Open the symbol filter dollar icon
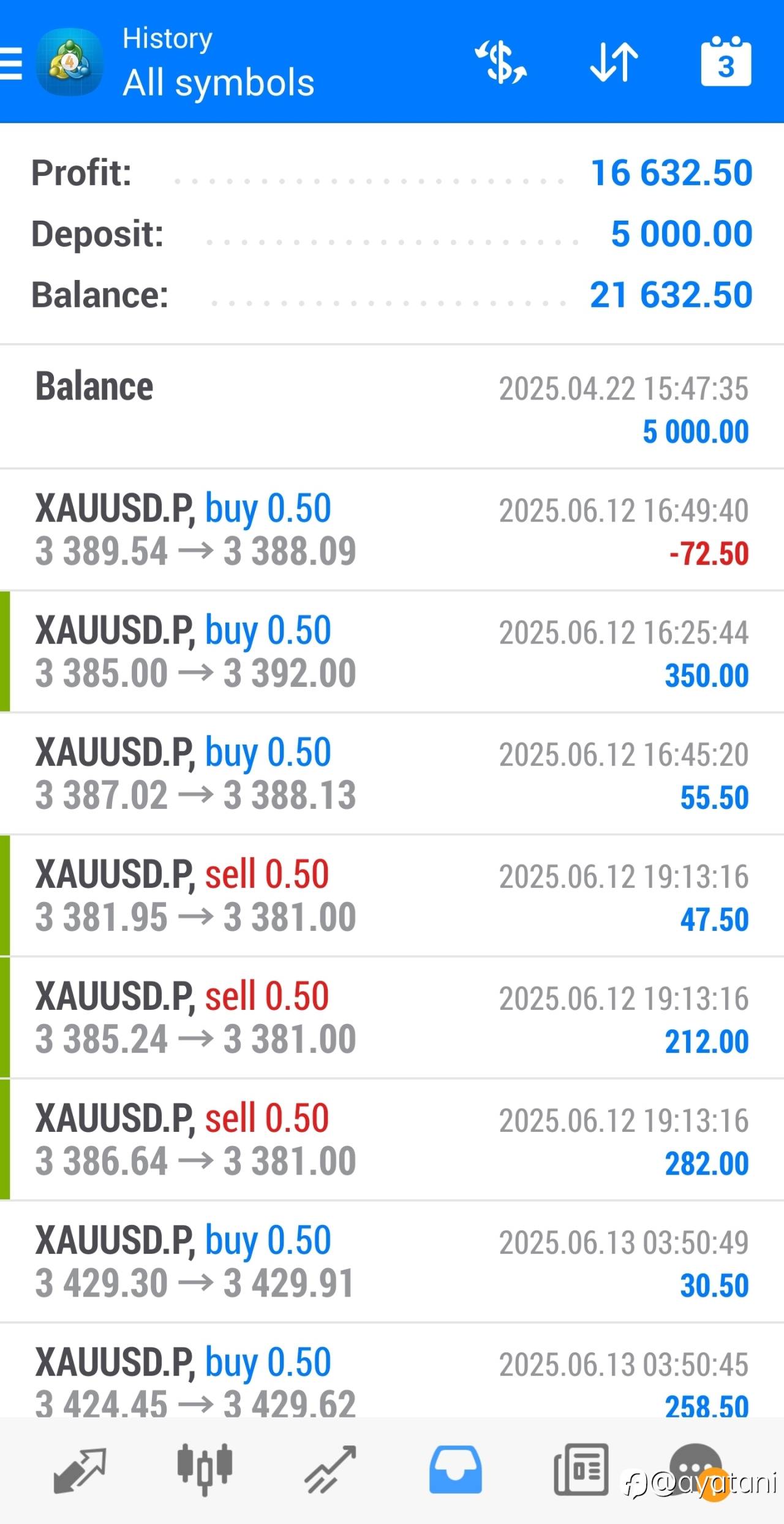The width and height of the screenshot is (784, 1524). pos(501,62)
